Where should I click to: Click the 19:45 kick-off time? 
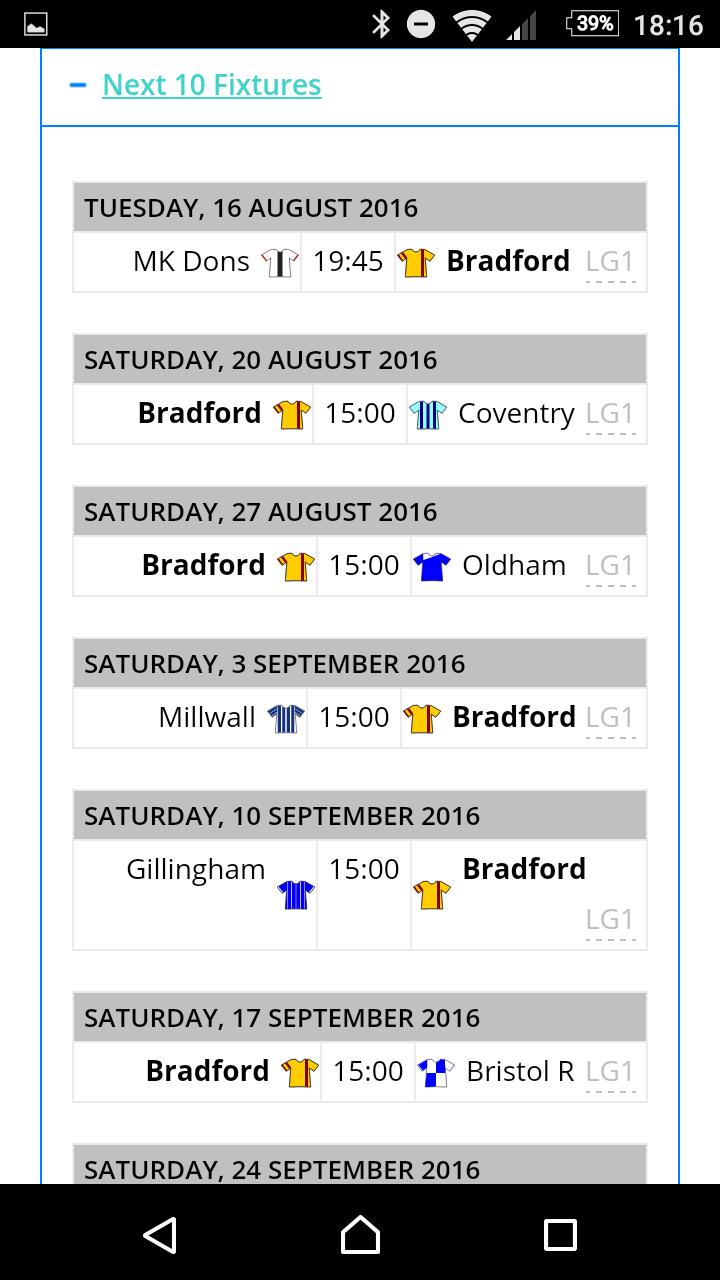348,261
